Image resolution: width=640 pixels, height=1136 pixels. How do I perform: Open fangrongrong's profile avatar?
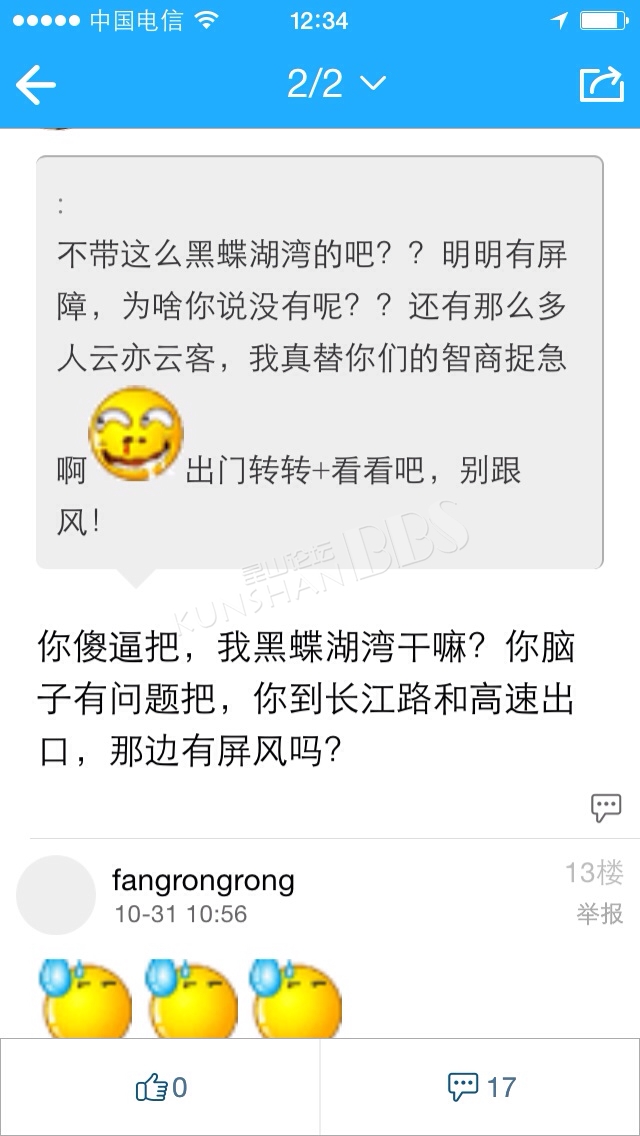pyautogui.click(x=56, y=895)
